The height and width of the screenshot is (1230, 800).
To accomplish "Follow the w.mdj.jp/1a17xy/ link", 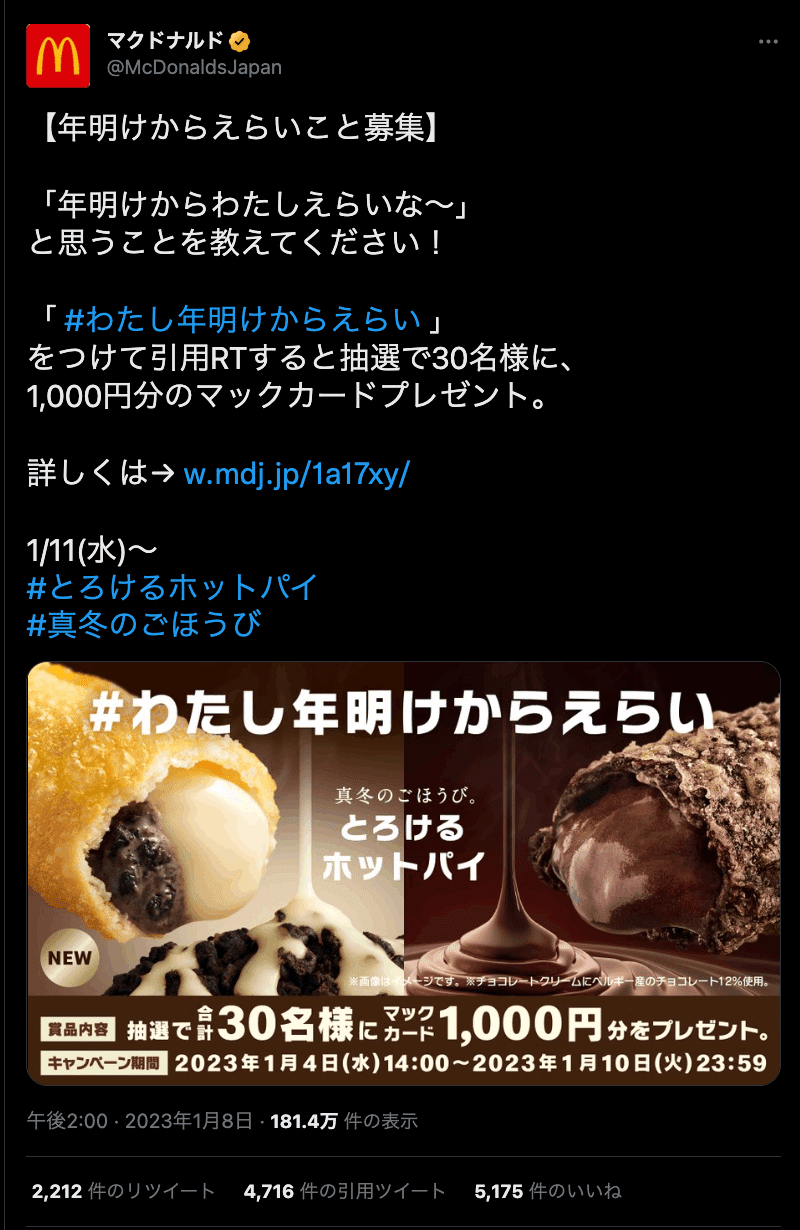I will click(x=296, y=474).
